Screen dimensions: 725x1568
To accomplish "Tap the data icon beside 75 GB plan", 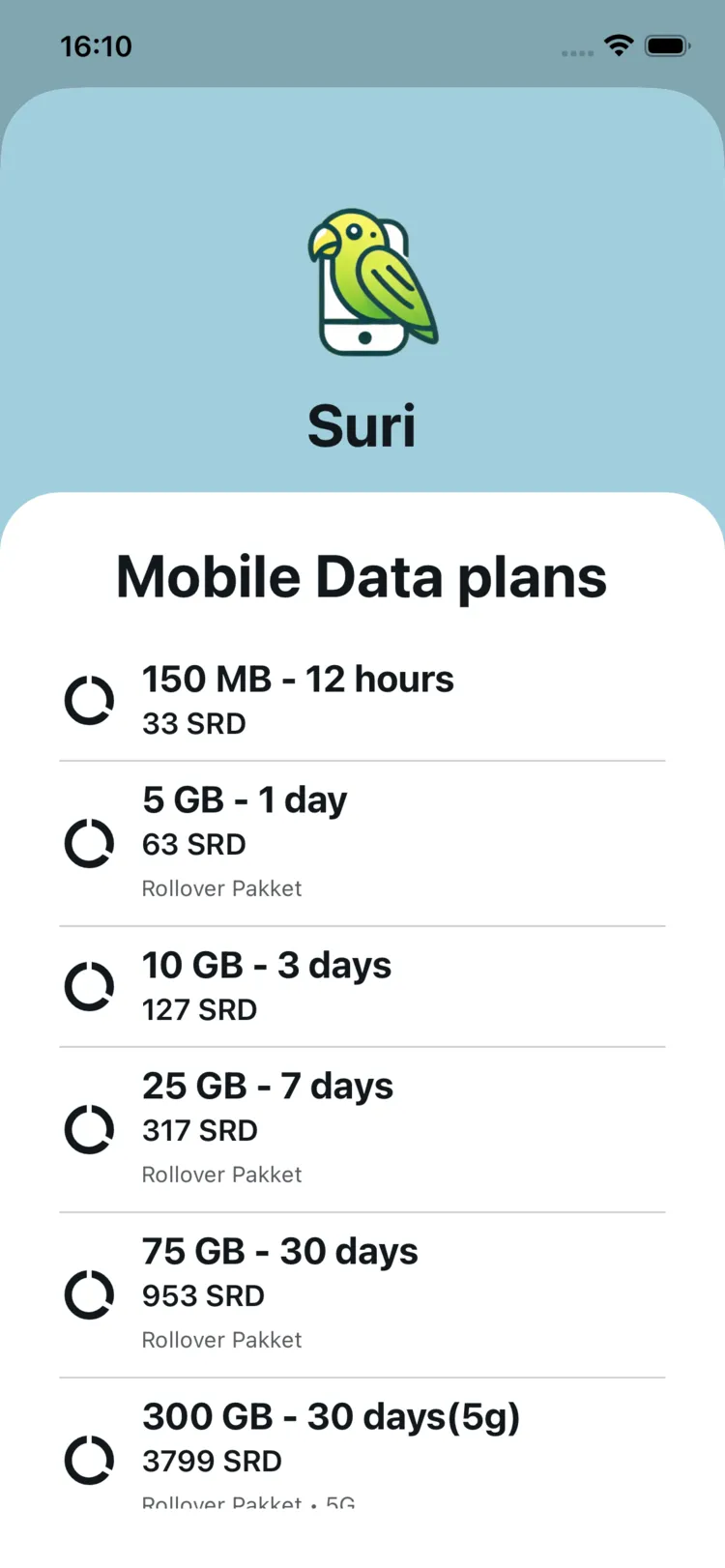I will tap(89, 1294).
